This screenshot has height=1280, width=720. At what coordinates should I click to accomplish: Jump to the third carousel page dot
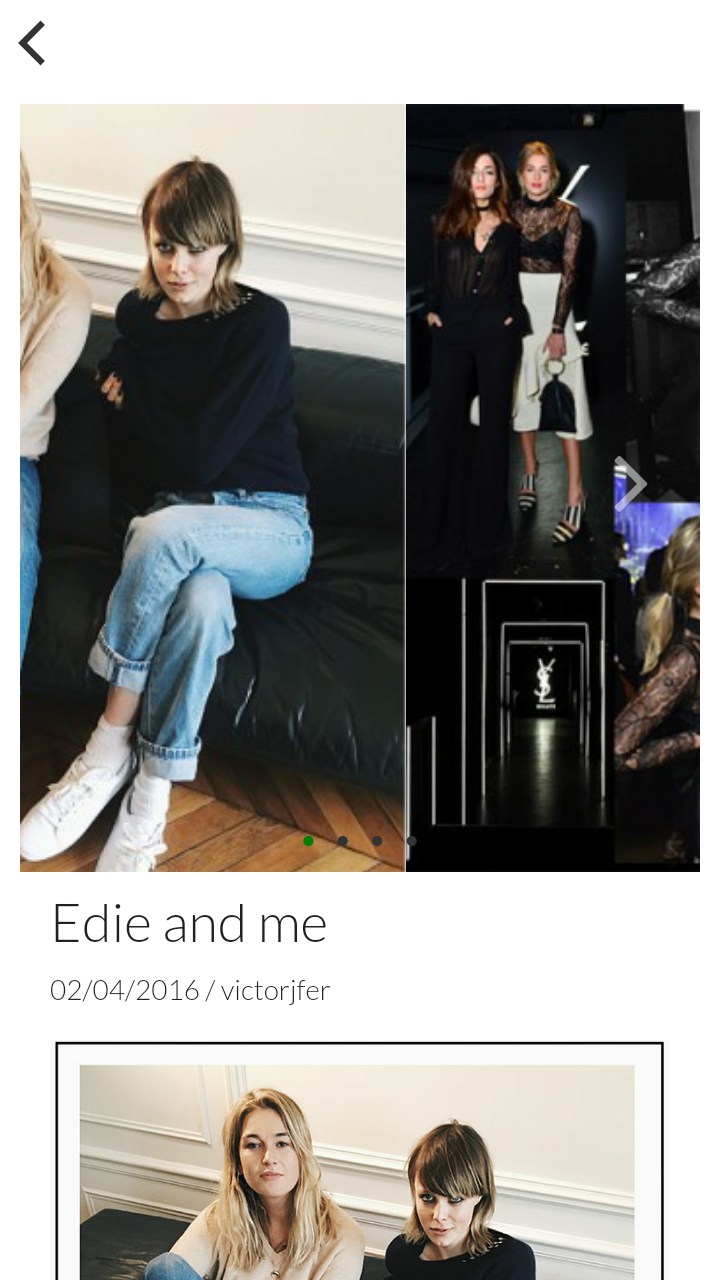pyautogui.click(x=377, y=841)
